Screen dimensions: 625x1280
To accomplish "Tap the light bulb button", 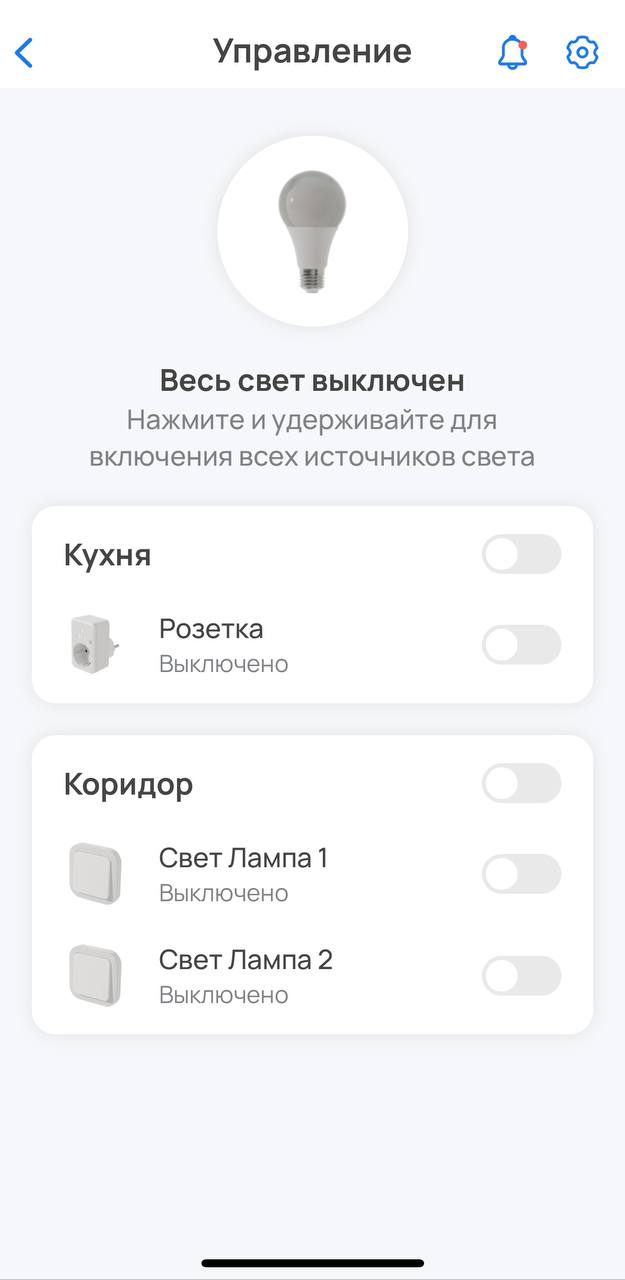I will pyautogui.click(x=312, y=231).
